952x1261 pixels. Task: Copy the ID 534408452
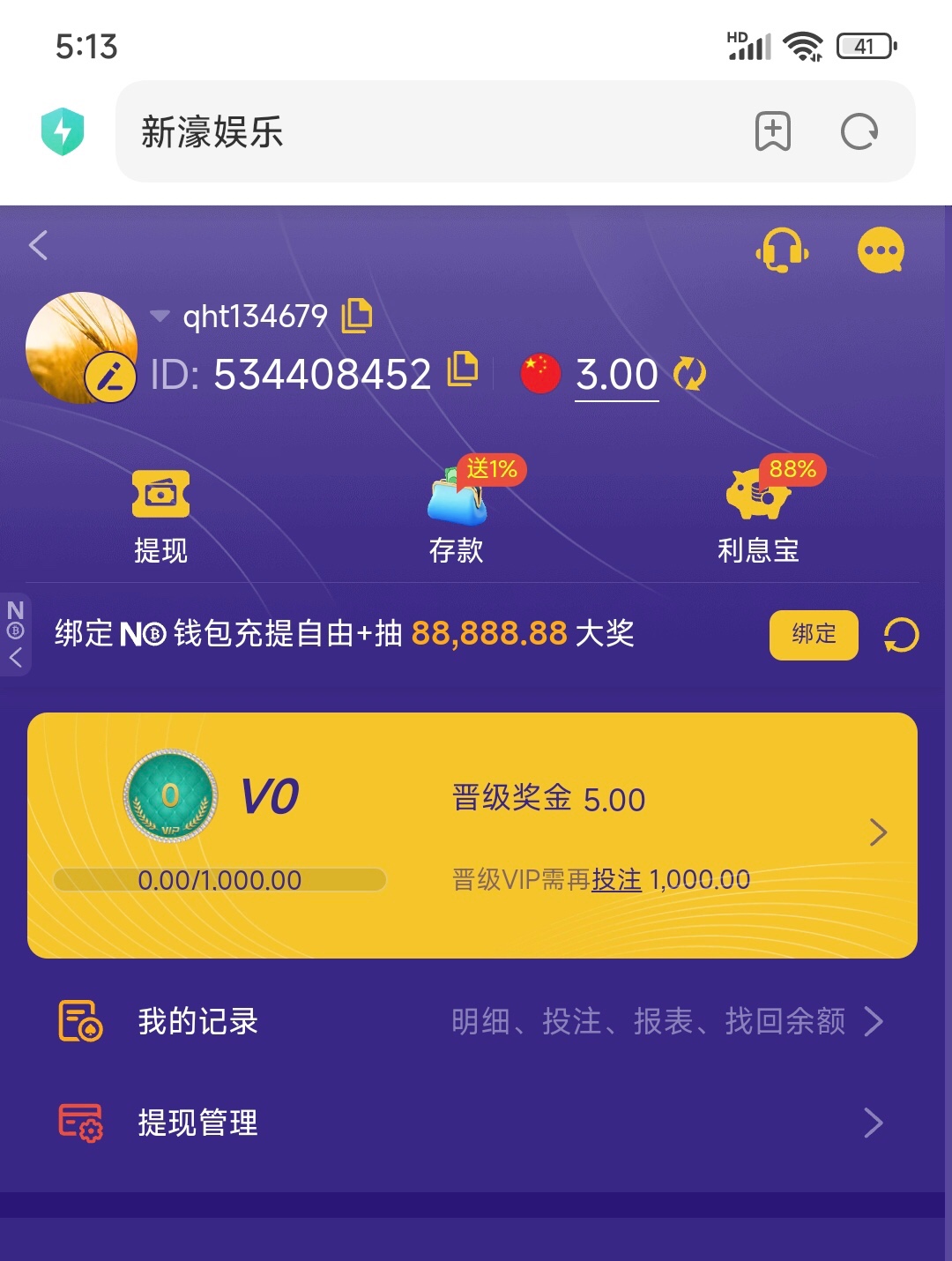tap(462, 369)
